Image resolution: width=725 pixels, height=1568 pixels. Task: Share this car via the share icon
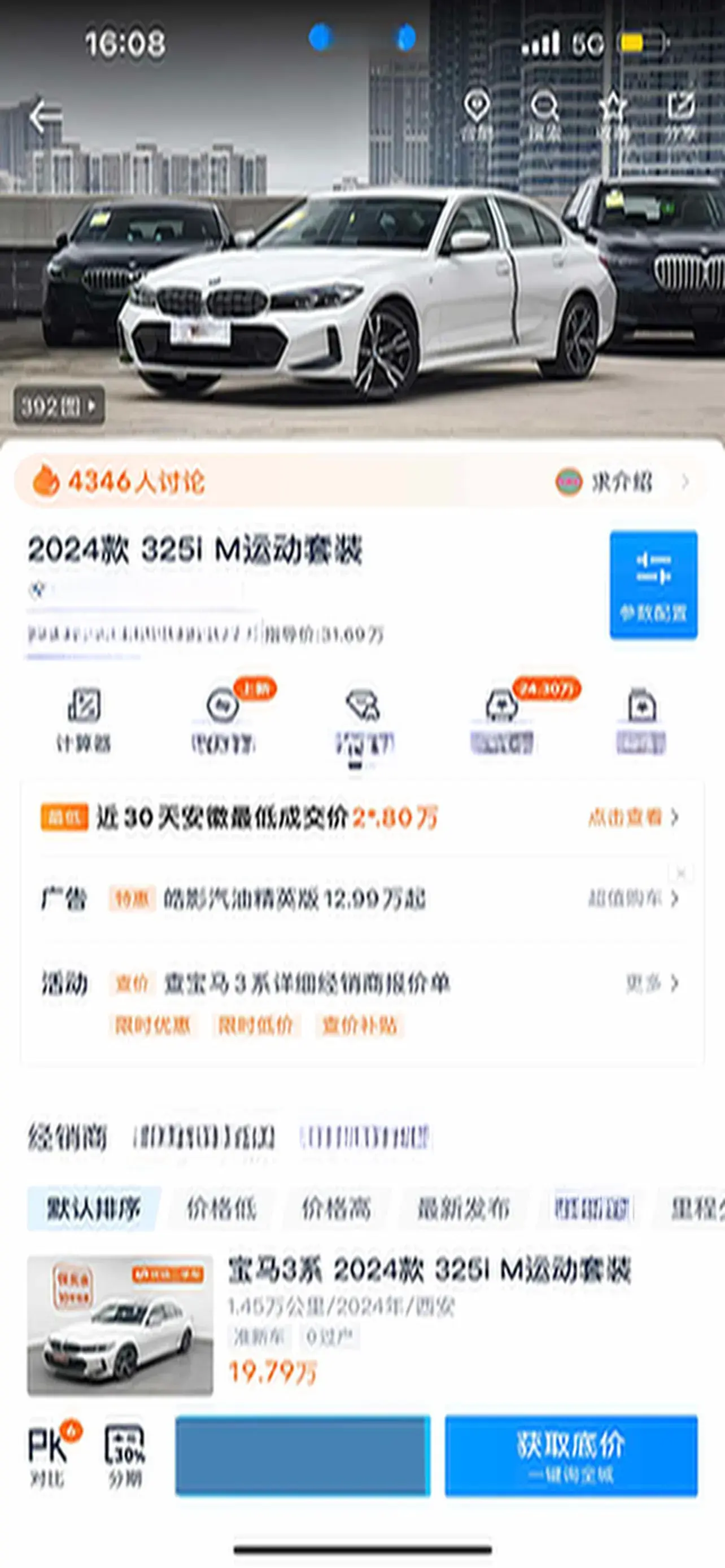click(680, 115)
